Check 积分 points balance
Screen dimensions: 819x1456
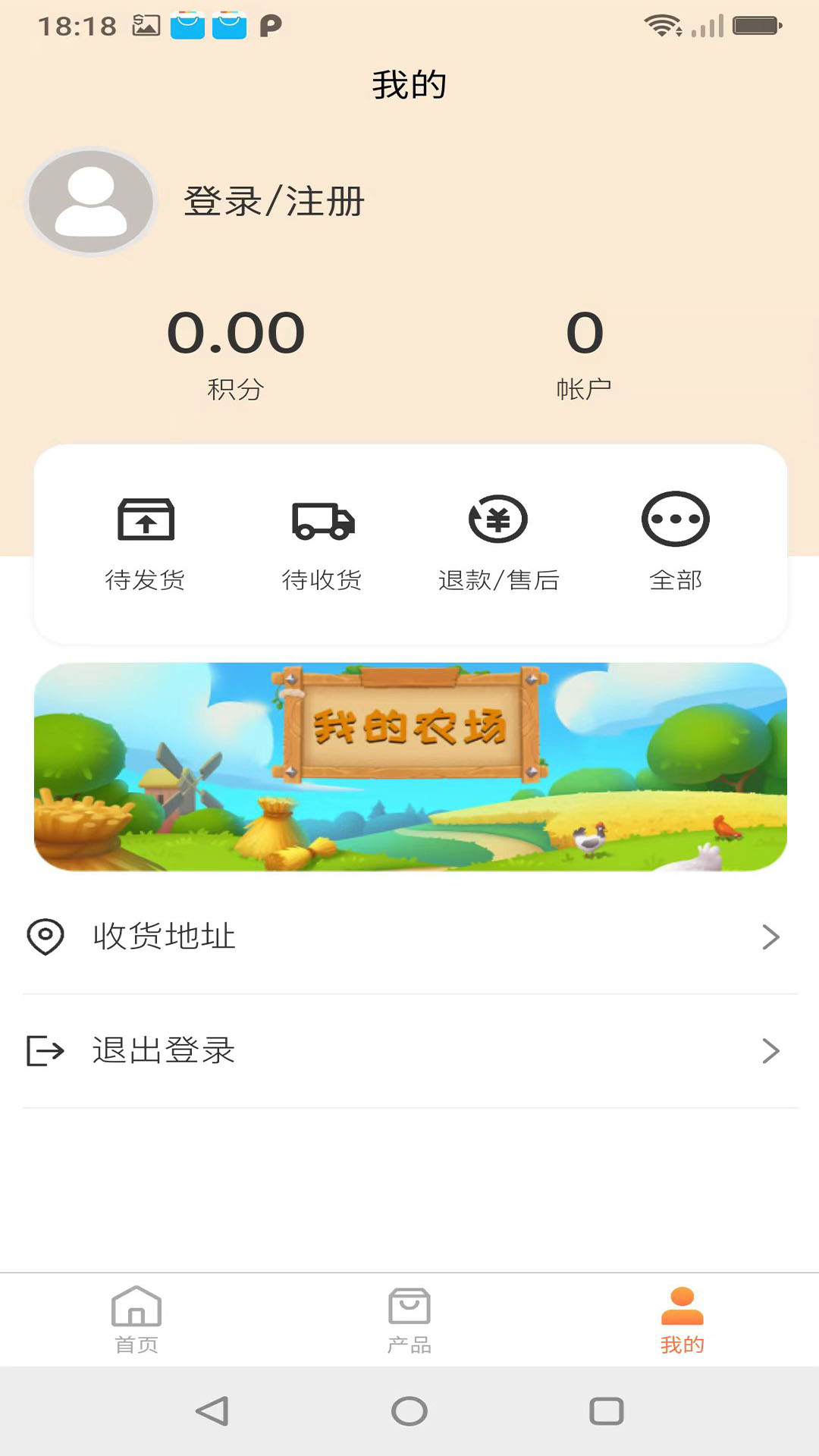click(x=236, y=353)
